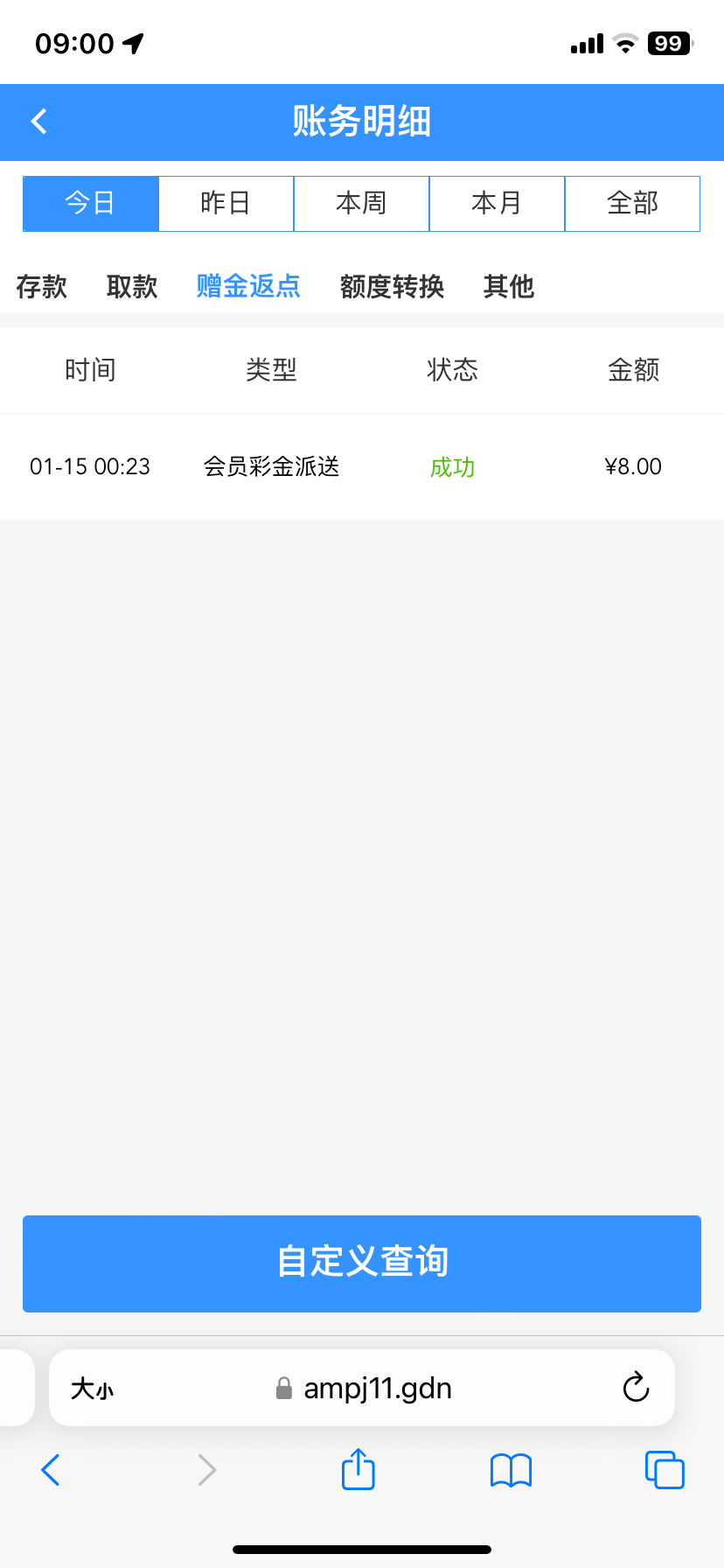Tap the 自定义查询 button
The image size is (724, 1568).
click(x=362, y=1263)
